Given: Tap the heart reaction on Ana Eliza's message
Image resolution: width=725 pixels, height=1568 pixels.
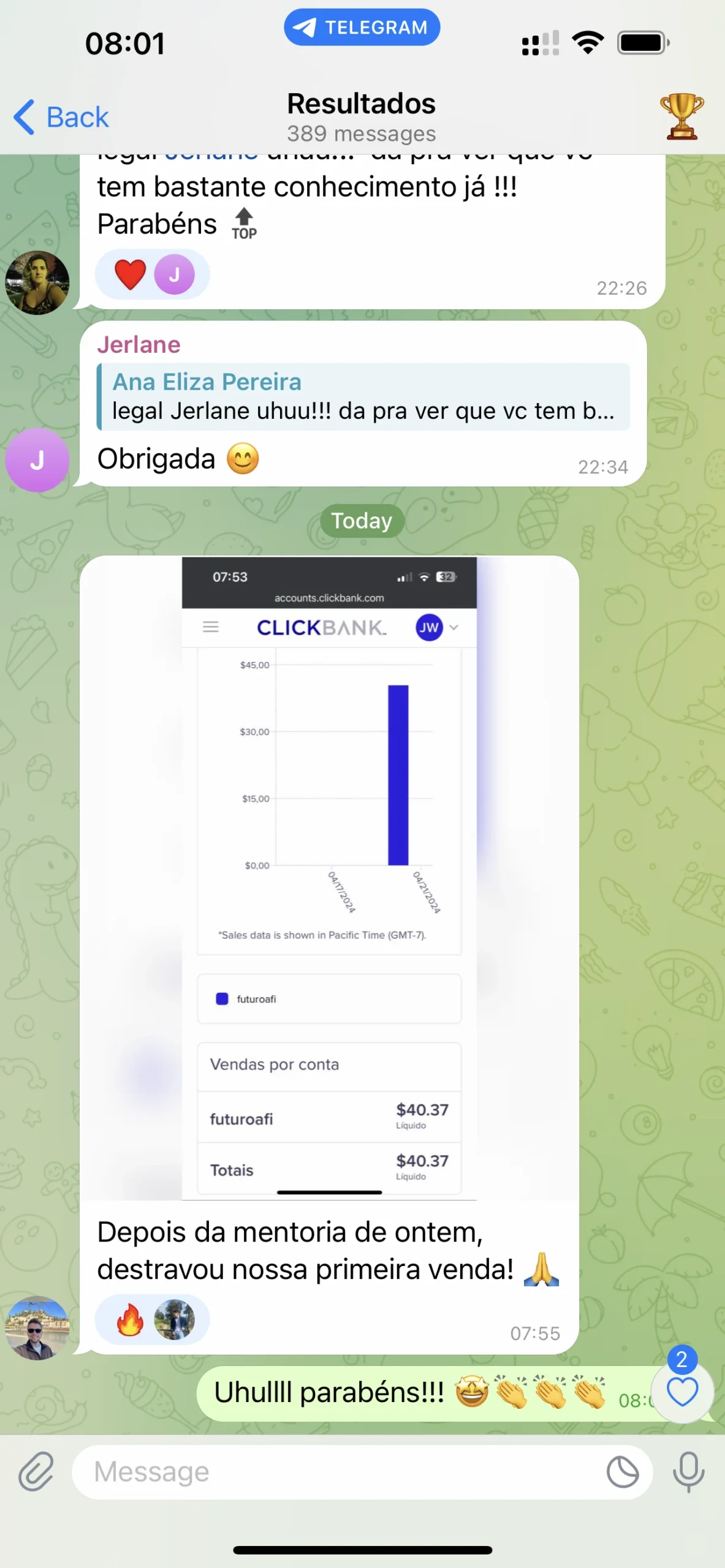Looking at the screenshot, I should (x=131, y=274).
